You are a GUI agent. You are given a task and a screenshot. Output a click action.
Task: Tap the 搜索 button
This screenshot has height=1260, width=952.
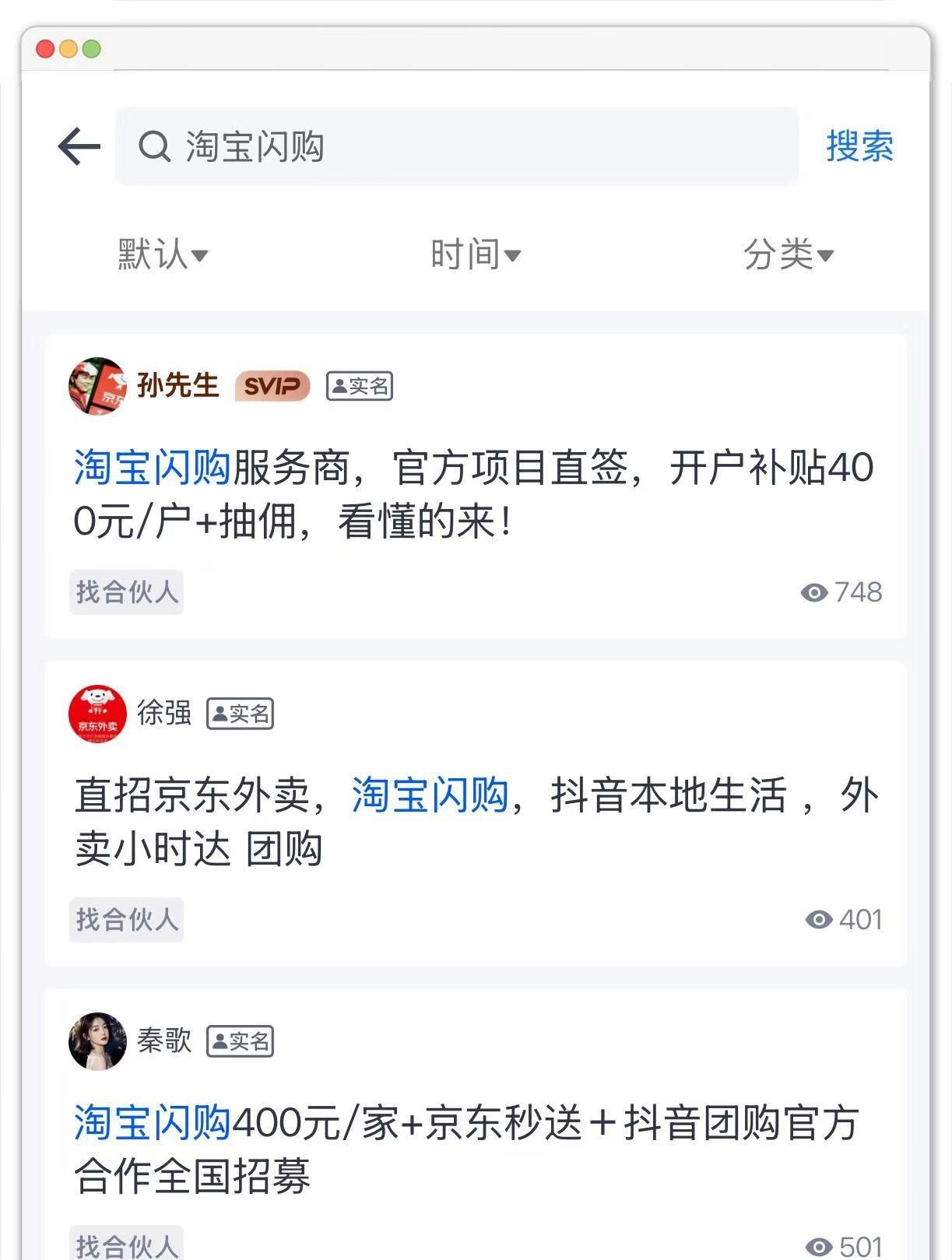coord(859,146)
